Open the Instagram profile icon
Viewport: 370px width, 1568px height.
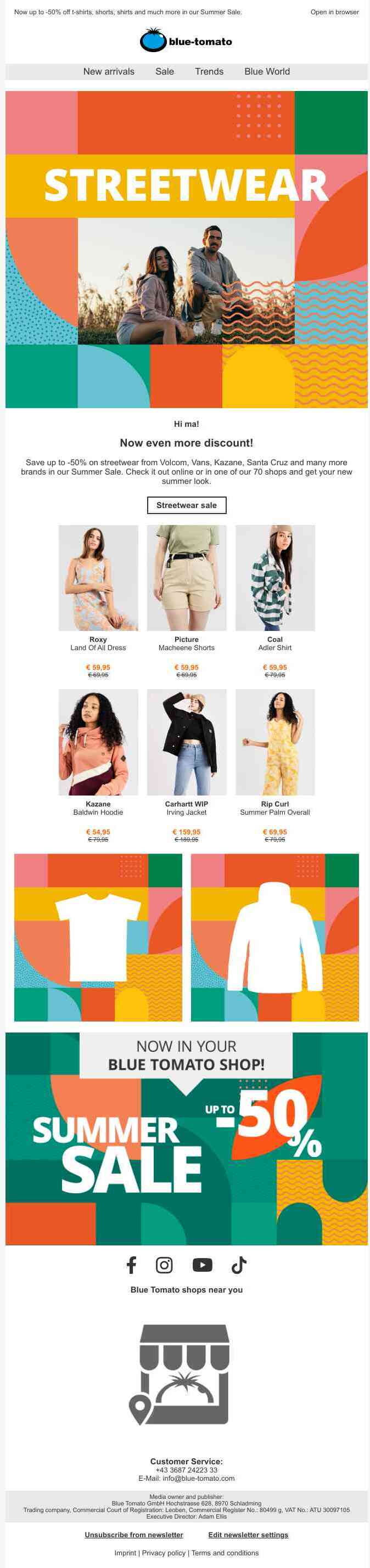(x=165, y=1265)
